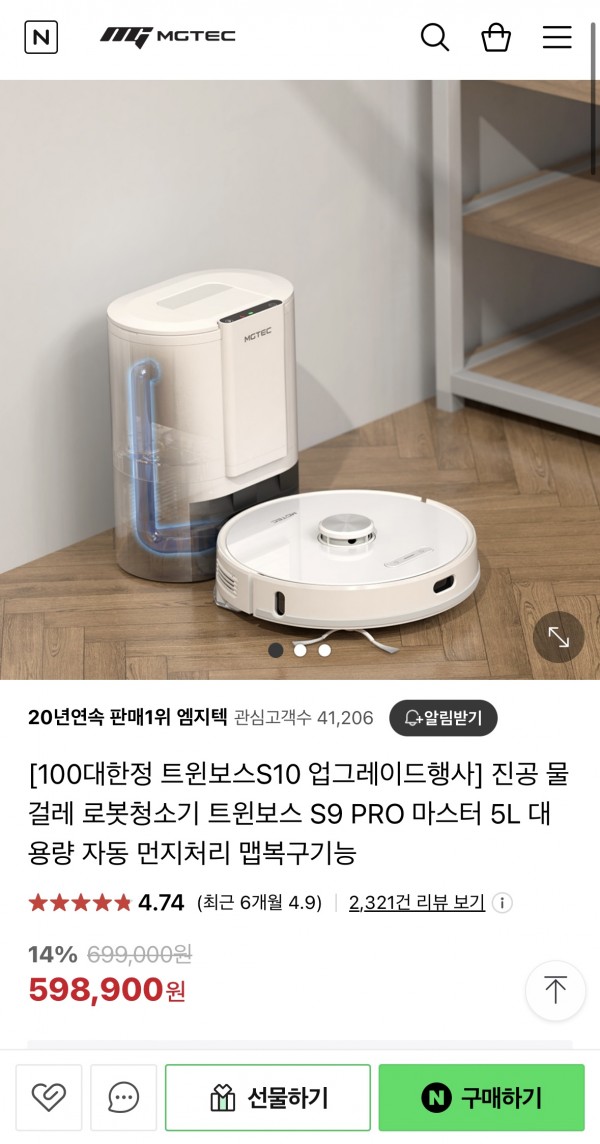Viewport: 600px width, 1144px height.
Task: Open the shopping basket icon
Action: (x=496, y=38)
